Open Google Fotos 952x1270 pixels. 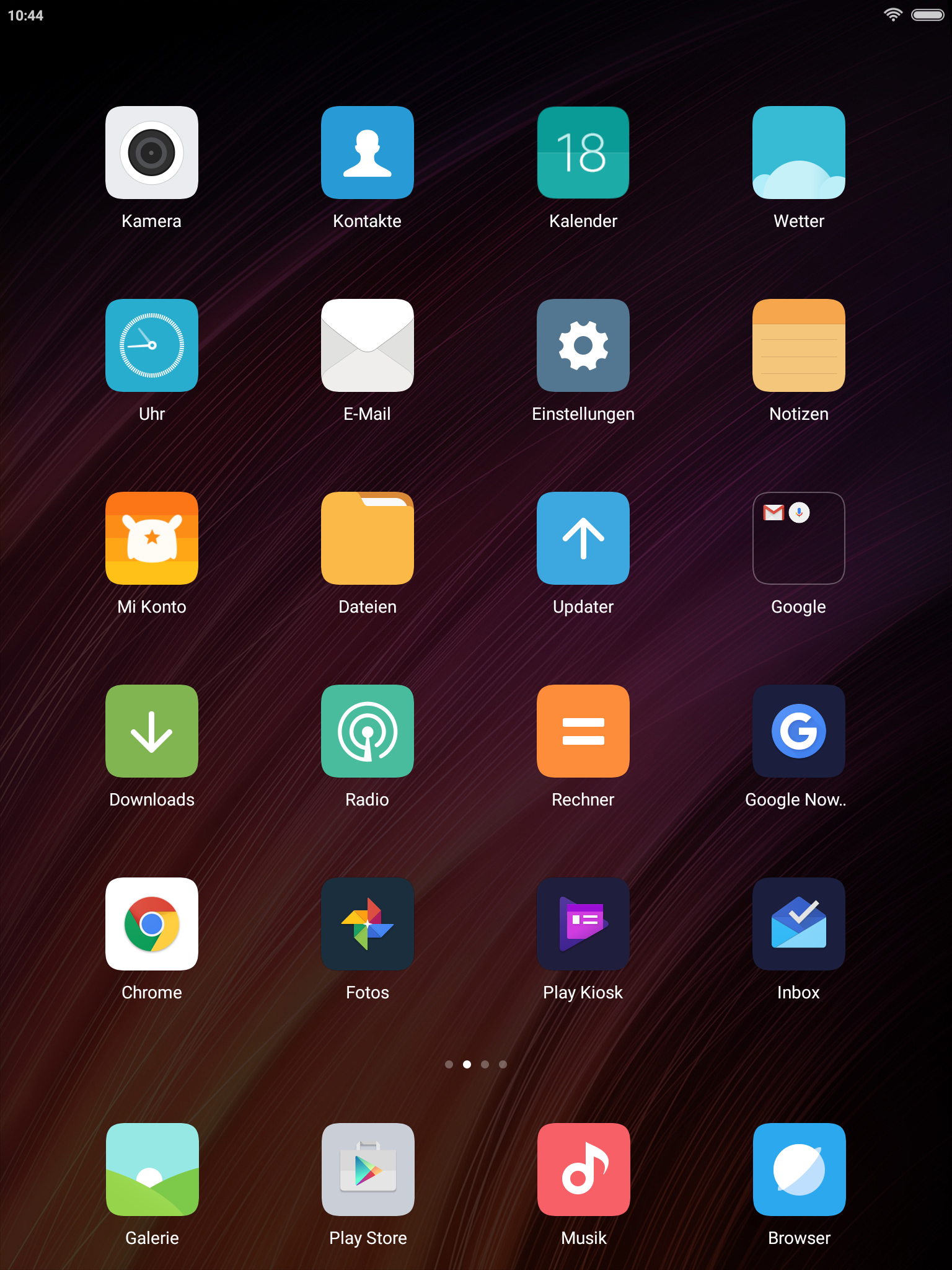pyautogui.click(x=368, y=924)
